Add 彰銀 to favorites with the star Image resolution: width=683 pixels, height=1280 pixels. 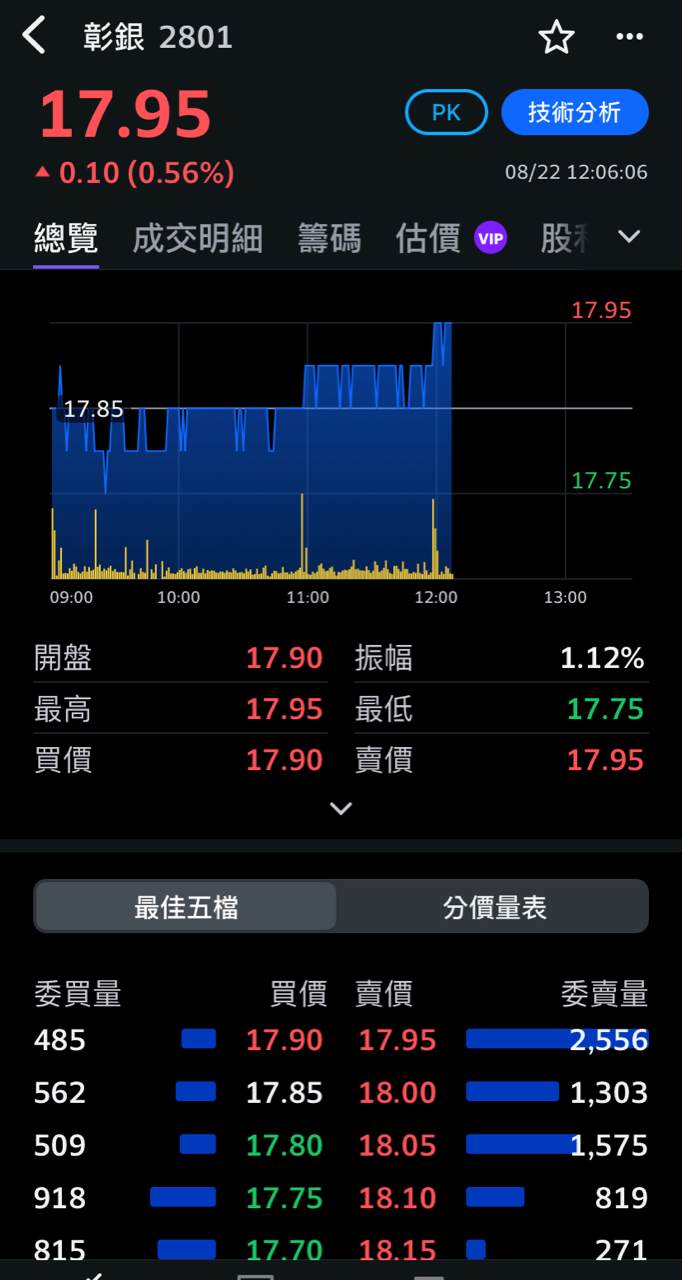[x=556, y=38]
